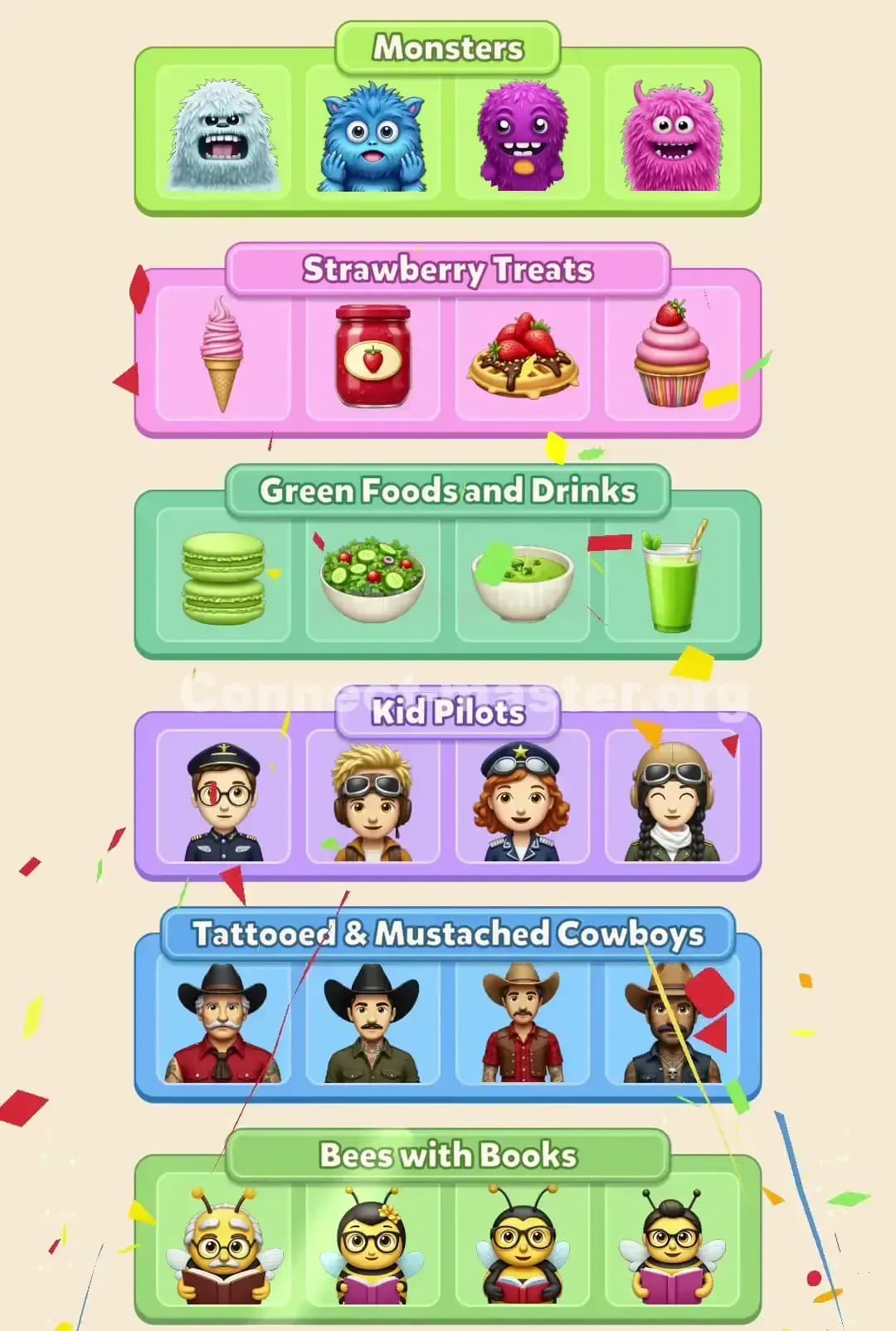Select the strawberry soft-serve ice cream cone

(222, 357)
